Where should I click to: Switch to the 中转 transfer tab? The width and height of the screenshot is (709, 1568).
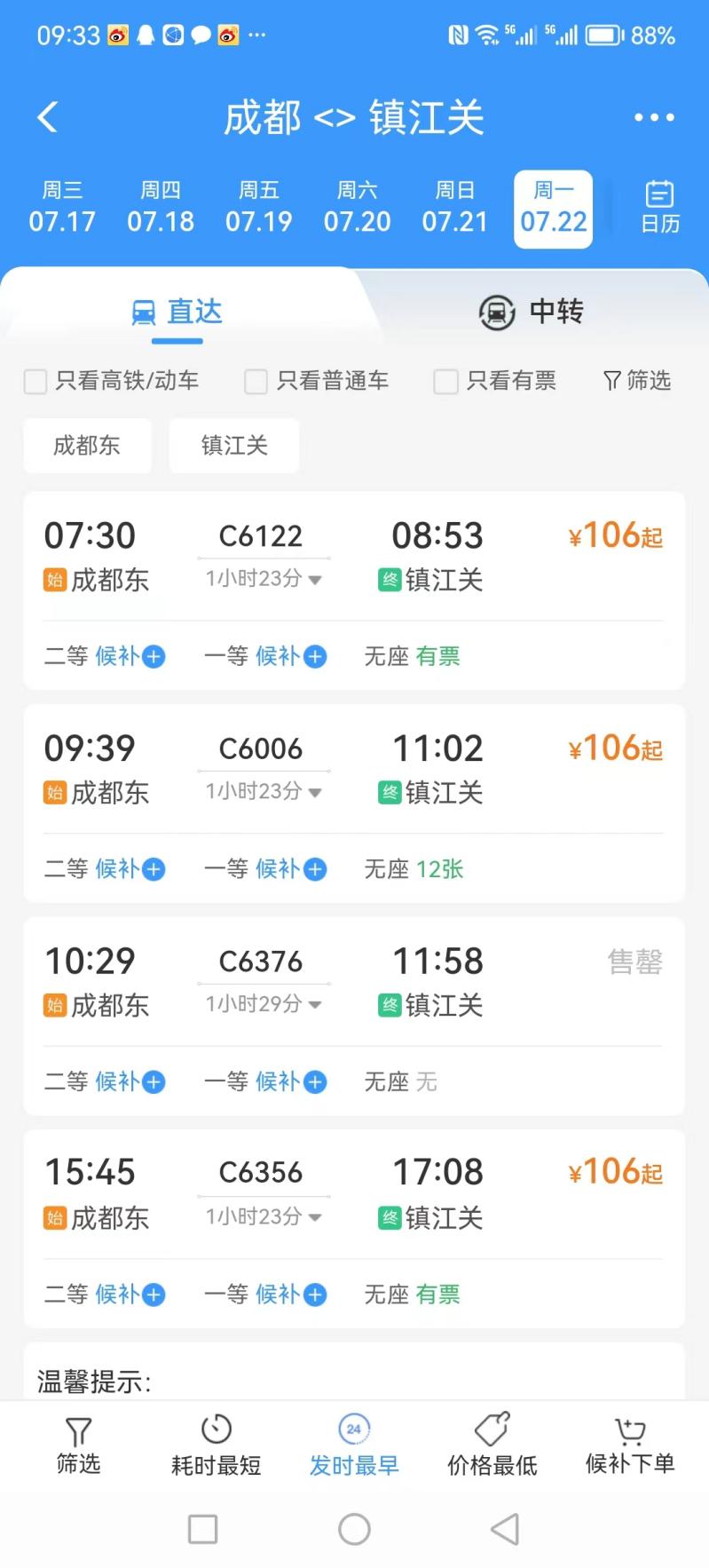pyautogui.click(x=531, y=312)
